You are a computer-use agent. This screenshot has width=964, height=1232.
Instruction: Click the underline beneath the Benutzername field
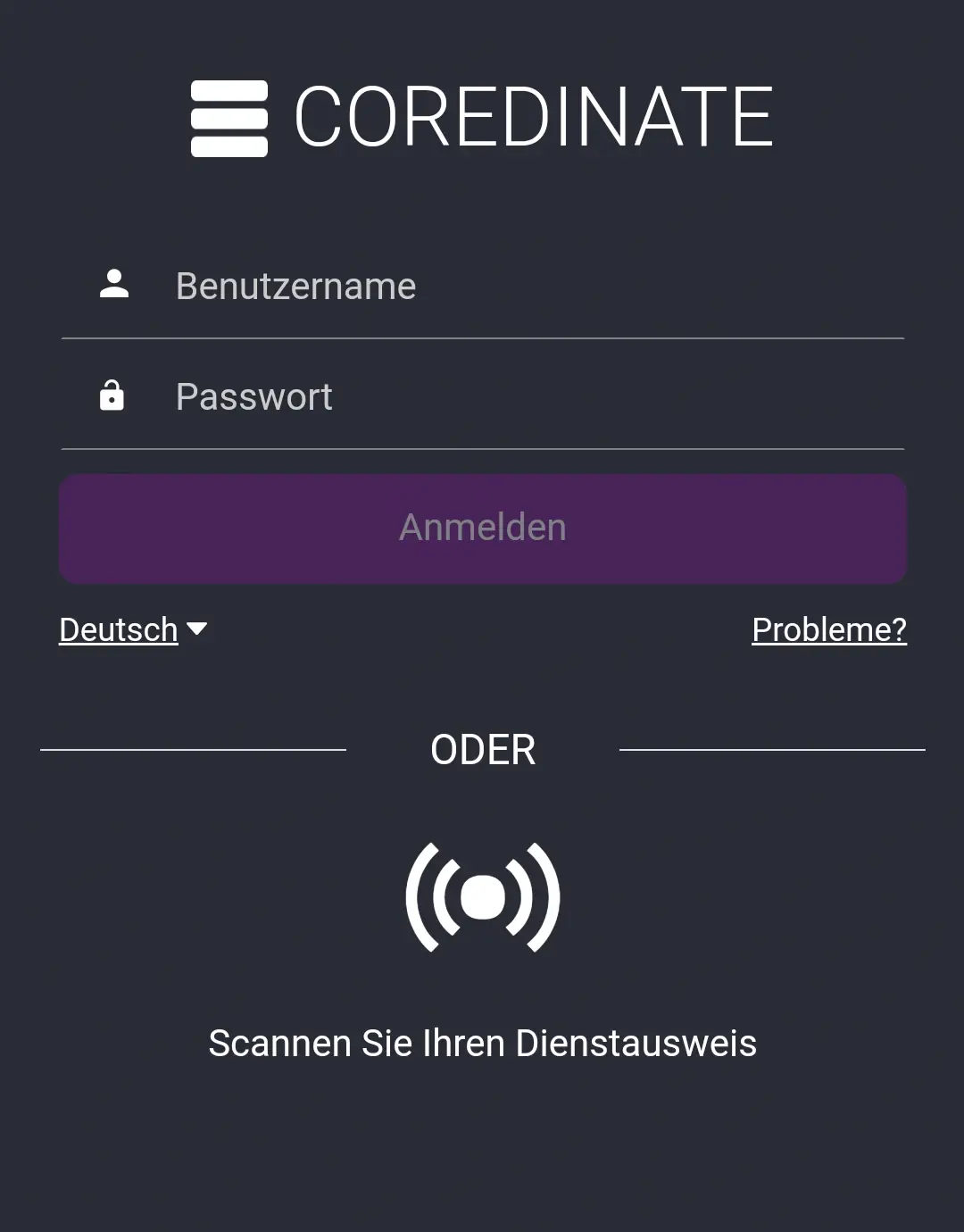[x=482, y=339]
